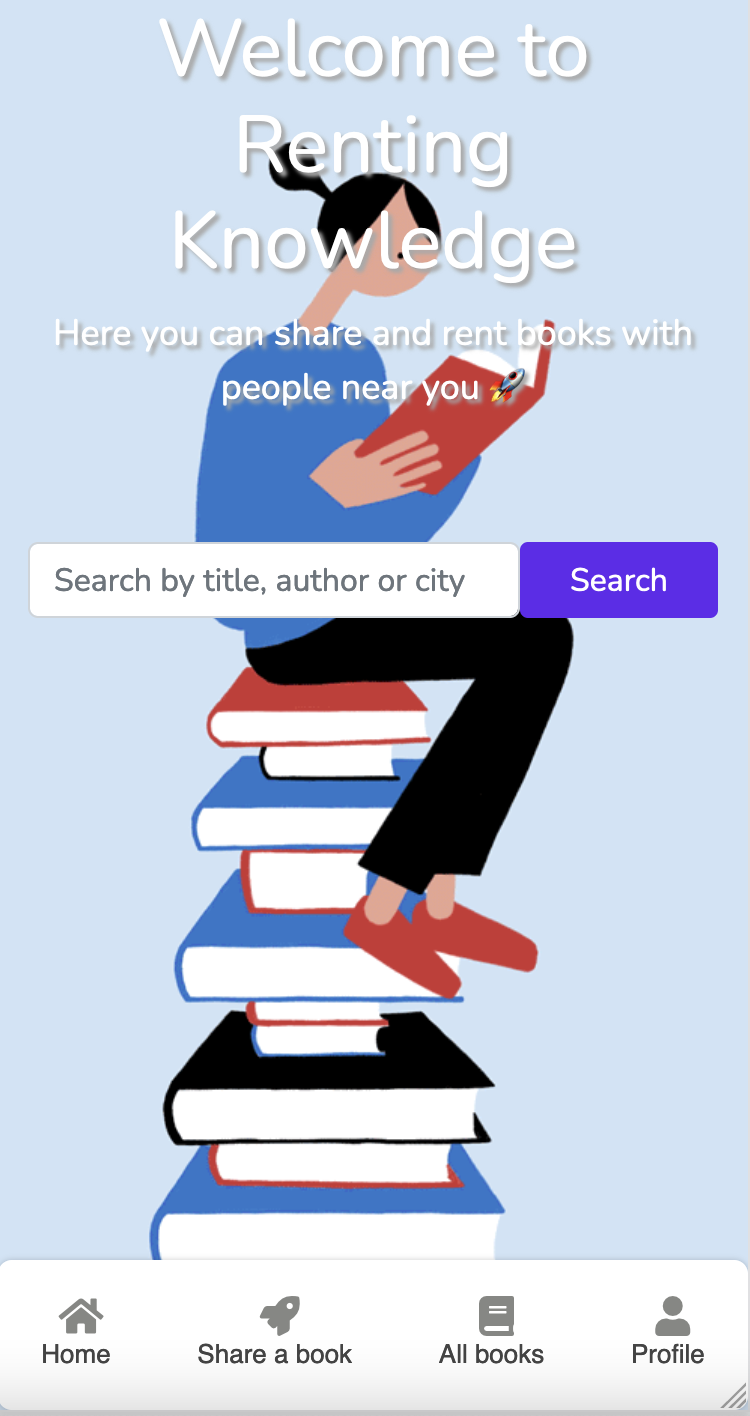Screen dimensions: 750x1416
Task: Focus the title, author or city search field
Action: 274,580
